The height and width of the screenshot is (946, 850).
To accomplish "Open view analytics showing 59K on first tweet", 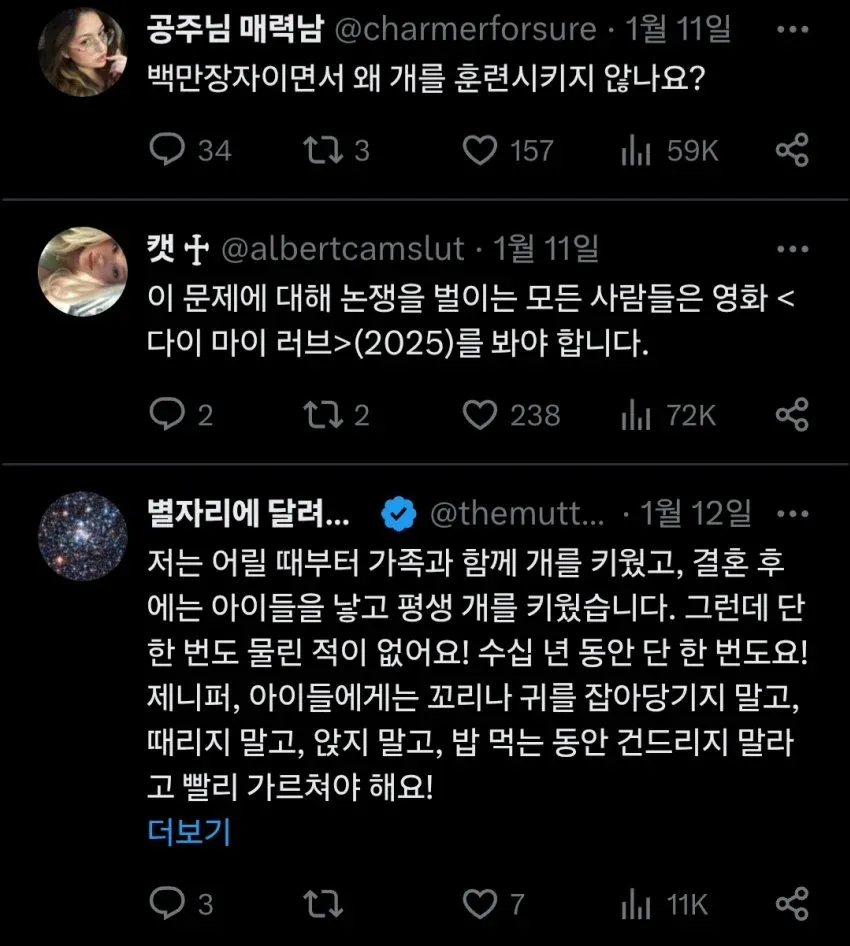I will [x=650, y=150].
